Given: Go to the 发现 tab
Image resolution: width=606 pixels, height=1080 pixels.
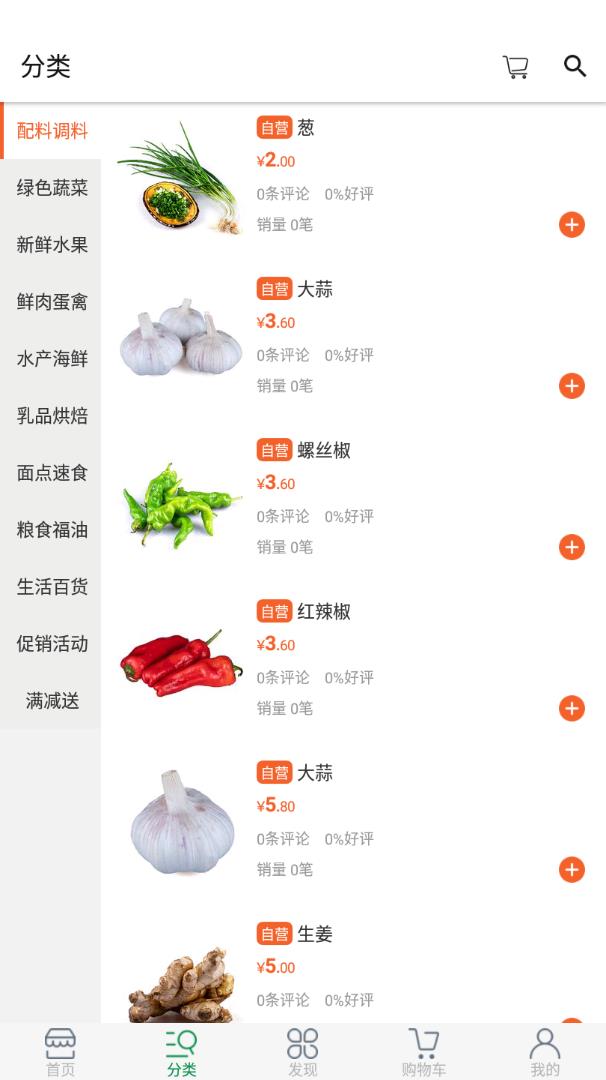Looking at the screenshot, I should point(302,1052).
